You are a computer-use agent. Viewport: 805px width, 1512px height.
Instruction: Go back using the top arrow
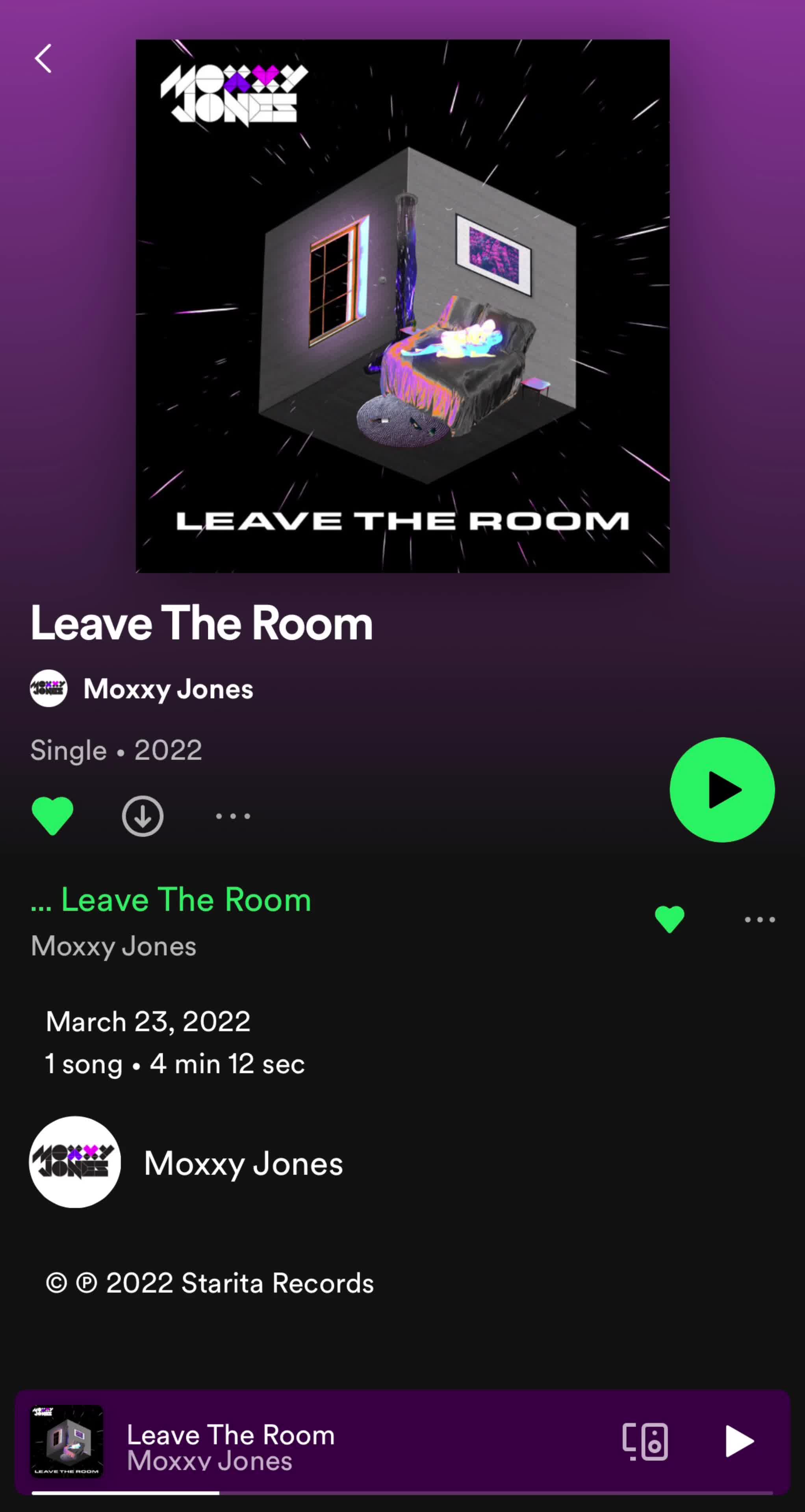(x=43, y=59)
